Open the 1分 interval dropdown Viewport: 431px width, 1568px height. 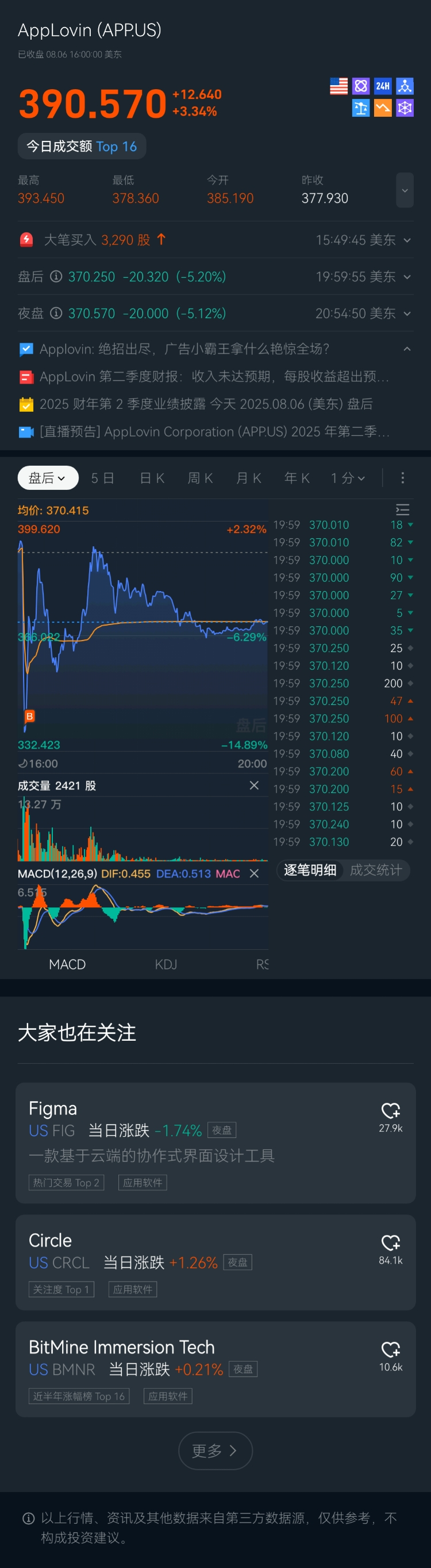tap(348, 478)
